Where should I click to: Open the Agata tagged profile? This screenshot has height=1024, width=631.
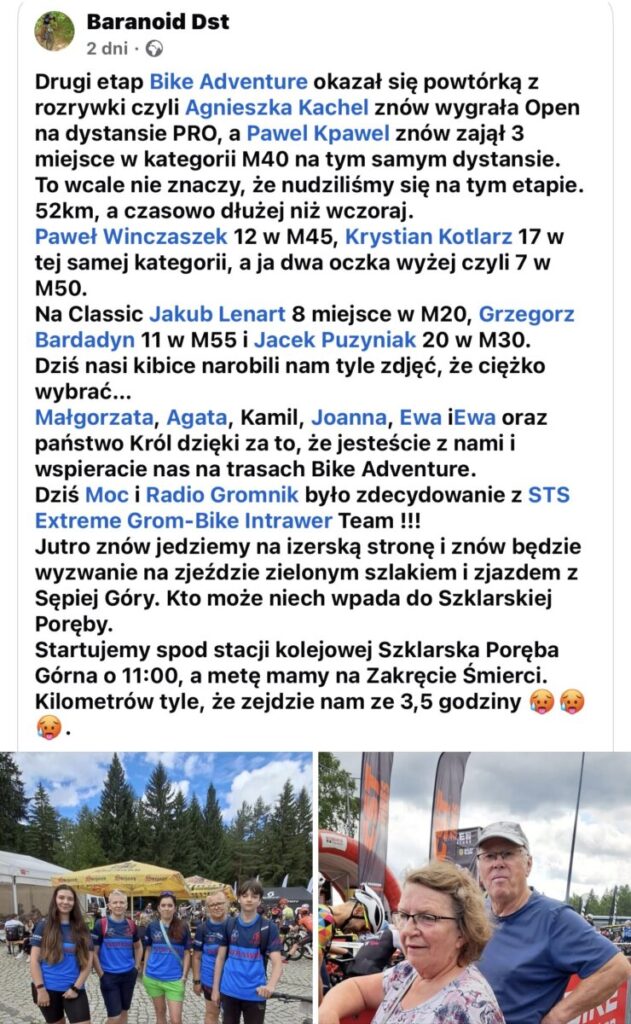[x=196, y=417]
